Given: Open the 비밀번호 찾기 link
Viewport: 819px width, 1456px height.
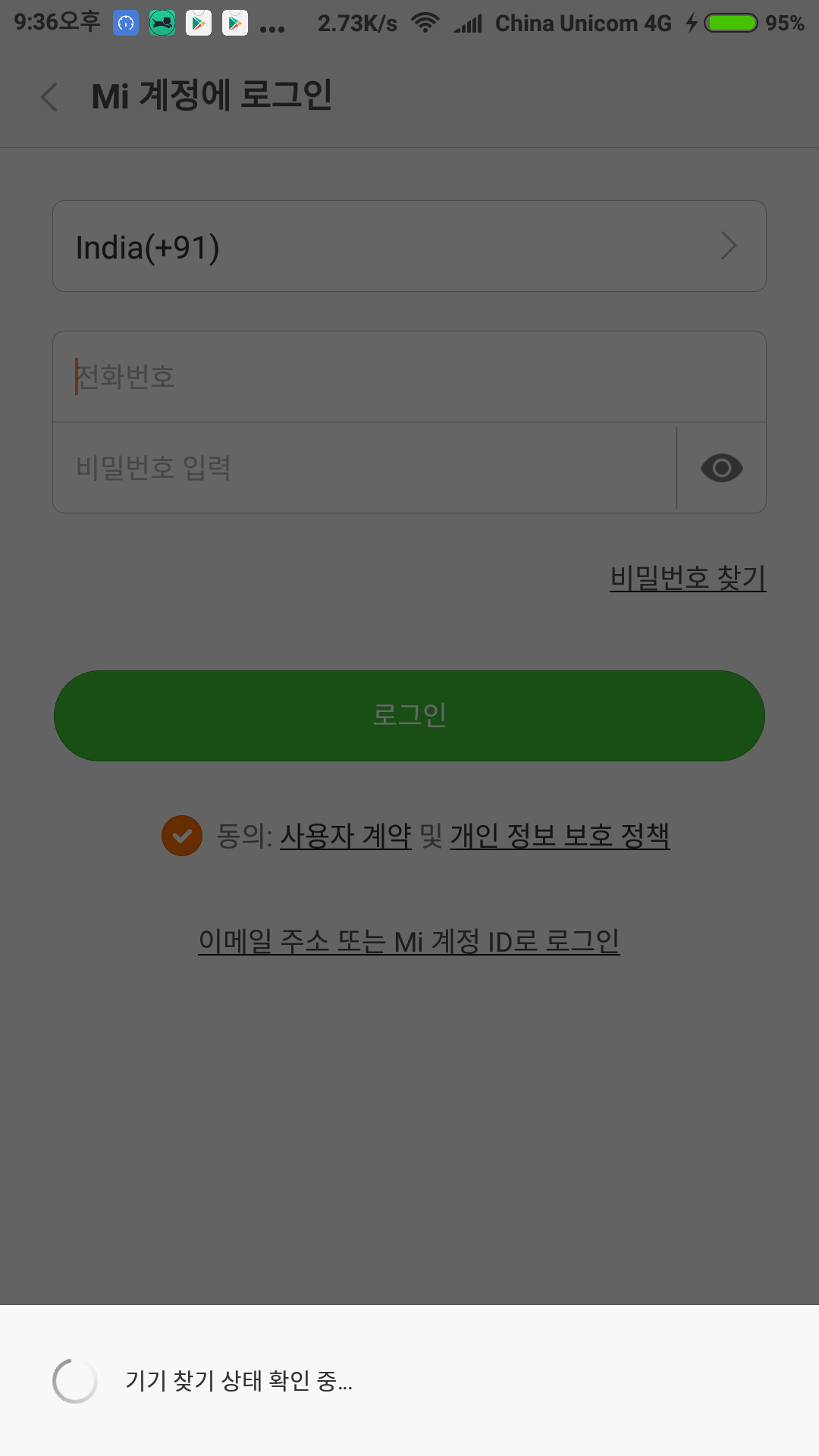Looking at the screenshot, I should pos(688,578).
